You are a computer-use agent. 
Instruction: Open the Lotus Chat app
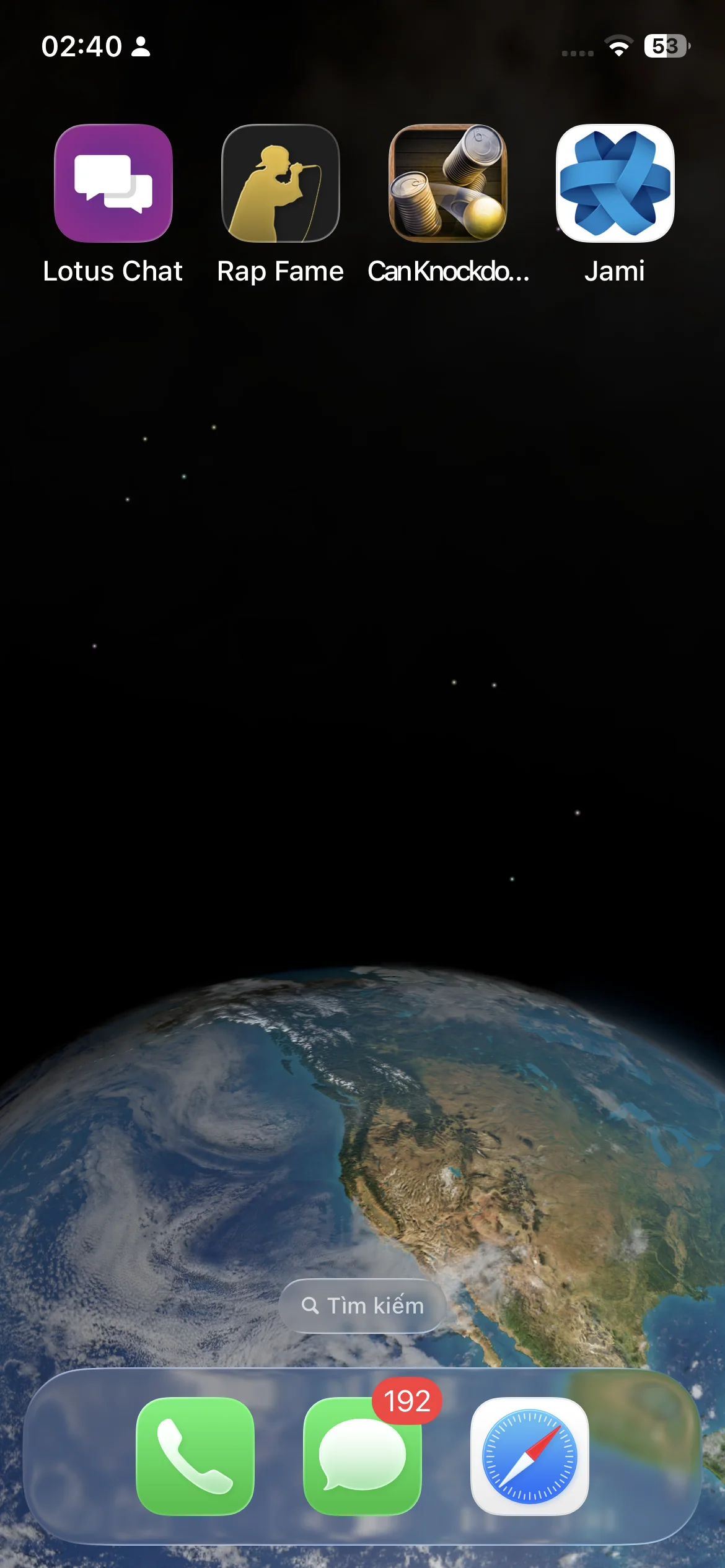click(x=113, y=183)
